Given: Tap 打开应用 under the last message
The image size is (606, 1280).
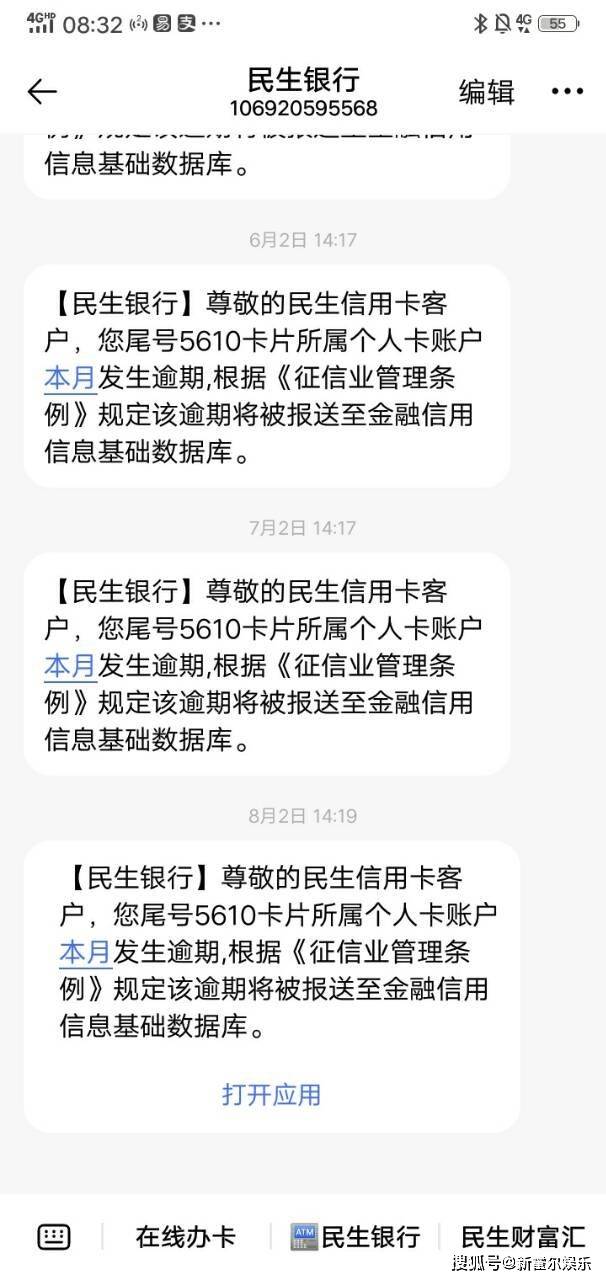Looking at the screenshot, I should click(x=271, y=1094).
